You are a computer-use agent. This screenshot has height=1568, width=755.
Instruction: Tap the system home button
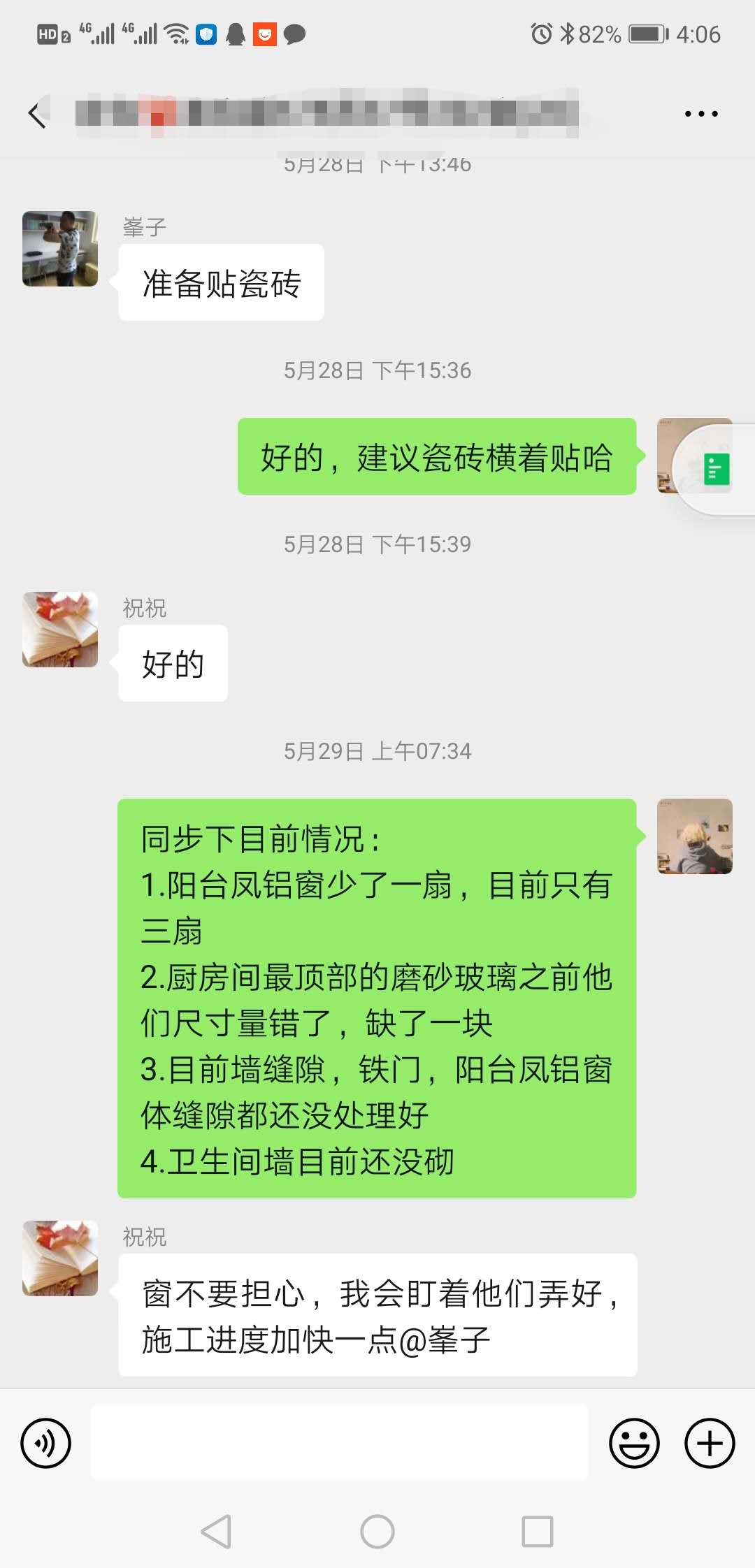377,1532
